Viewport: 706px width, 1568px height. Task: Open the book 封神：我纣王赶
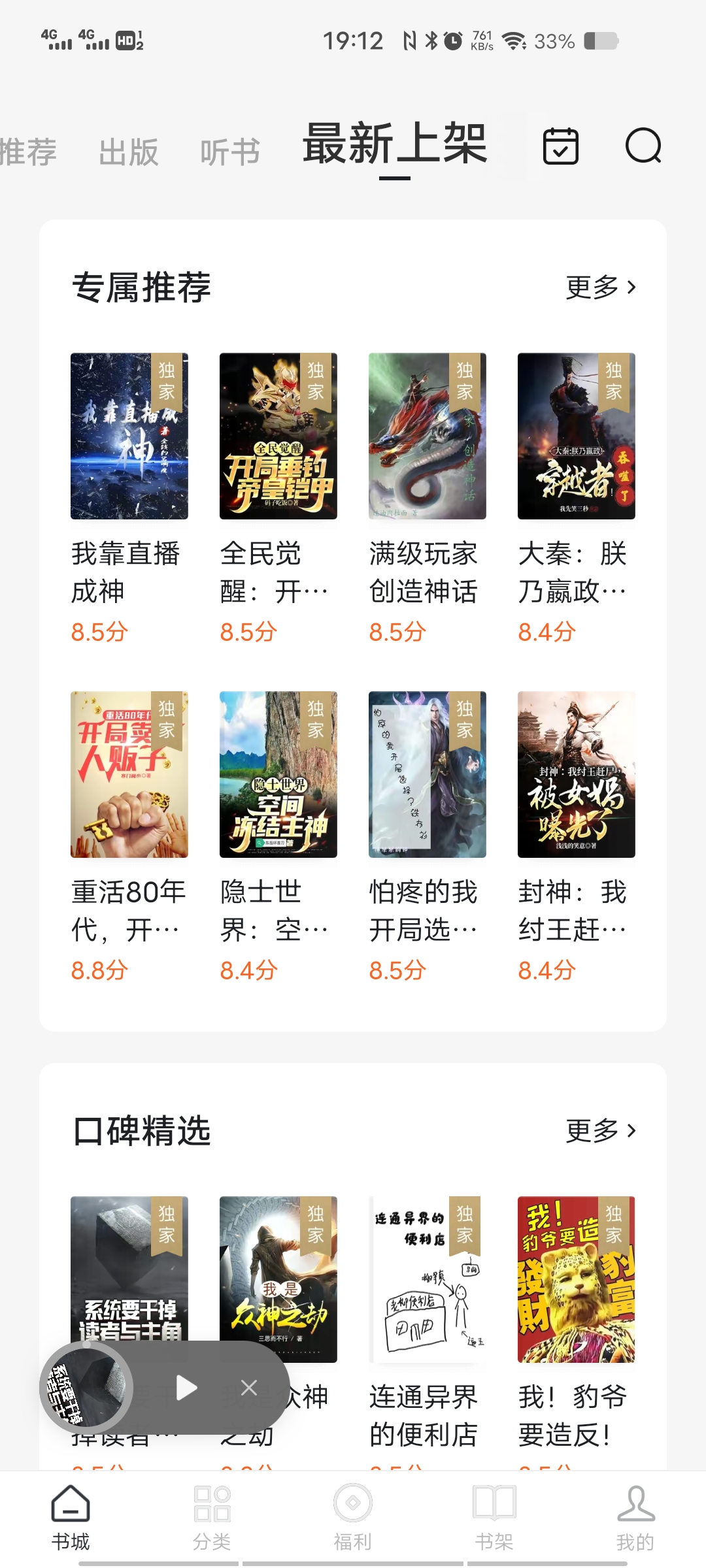577,775
